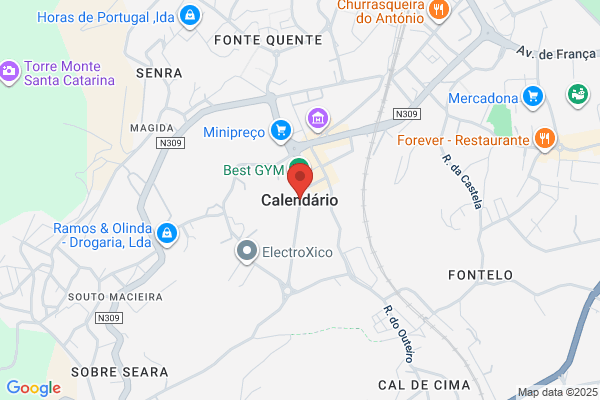Select the Mercadona shopping cart marker
Screen dimensions: 600x400
(x=533, y=97)
